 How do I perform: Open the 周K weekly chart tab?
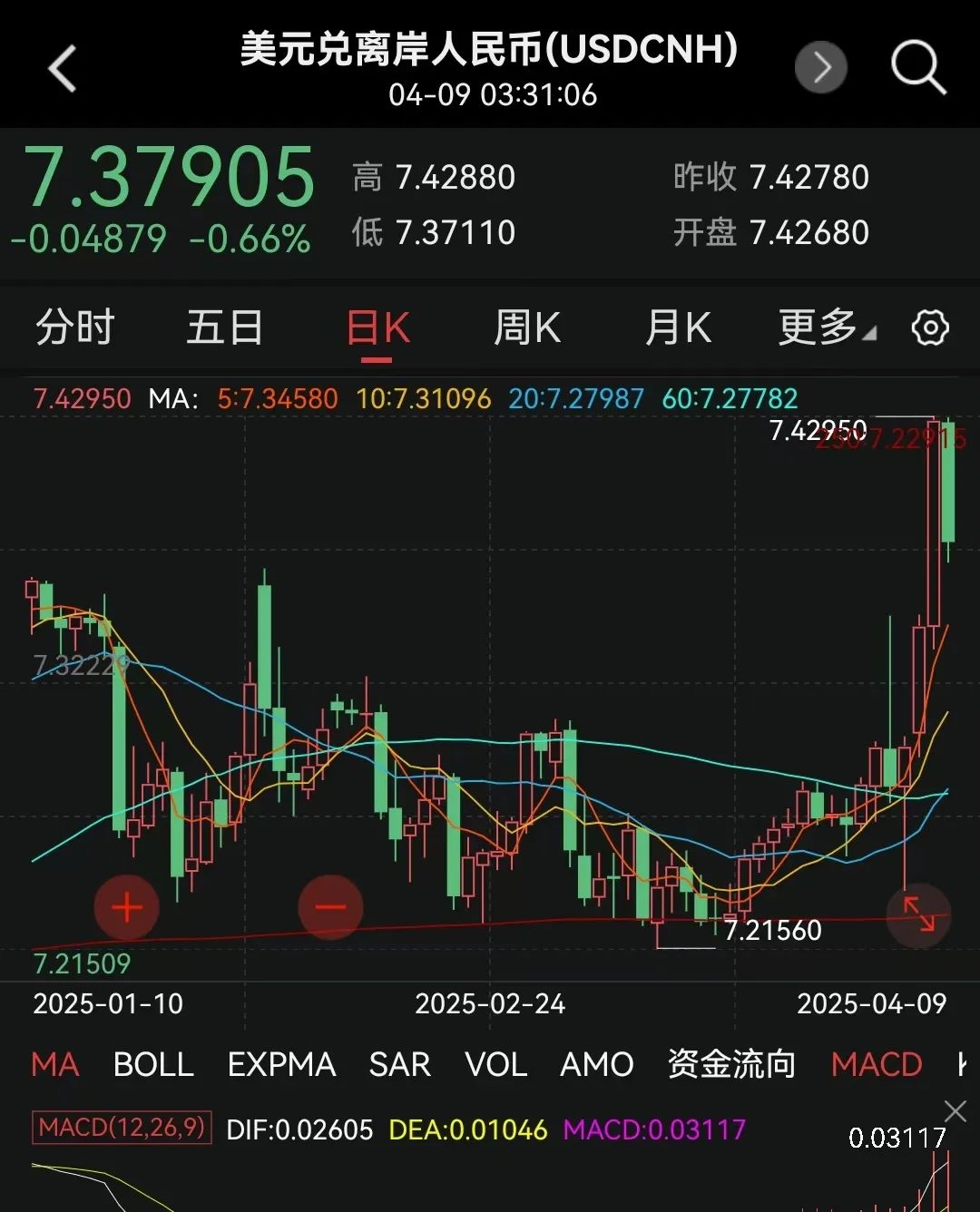[x=527, y=328]
